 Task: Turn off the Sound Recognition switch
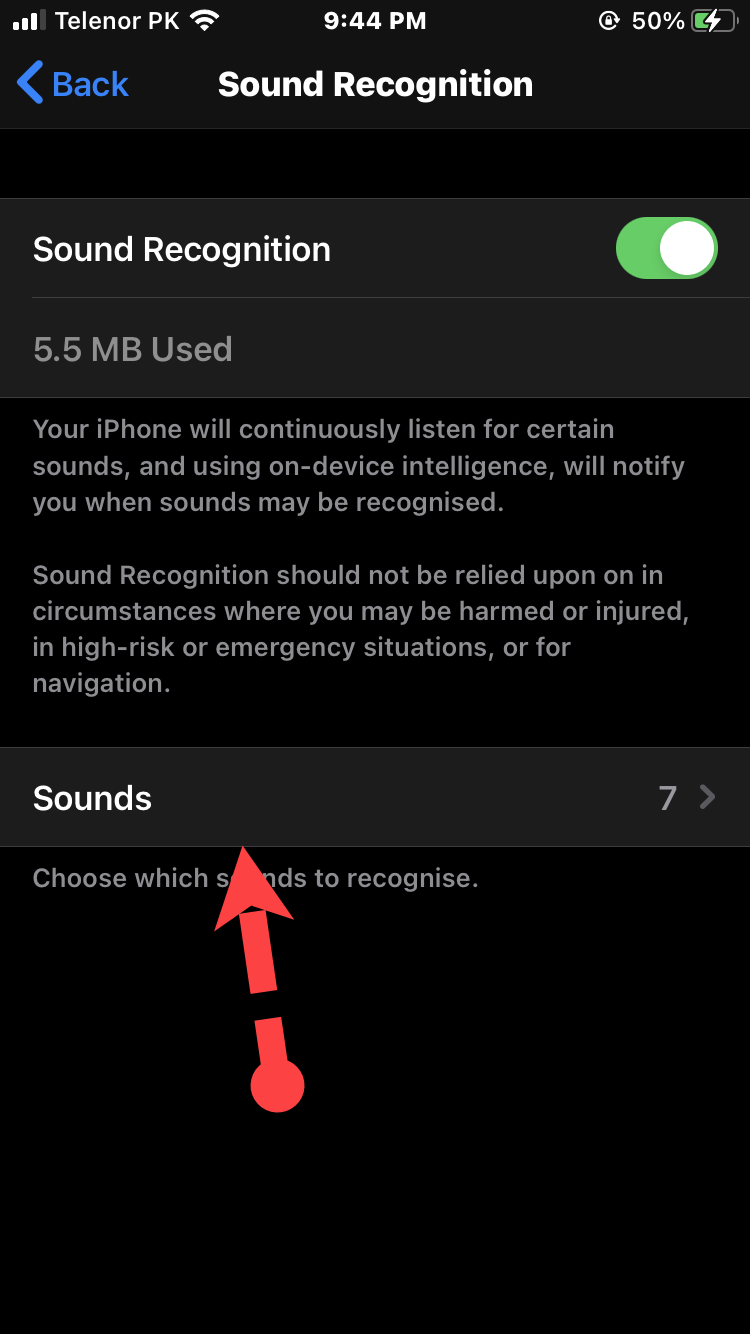(x=666, y=249)
